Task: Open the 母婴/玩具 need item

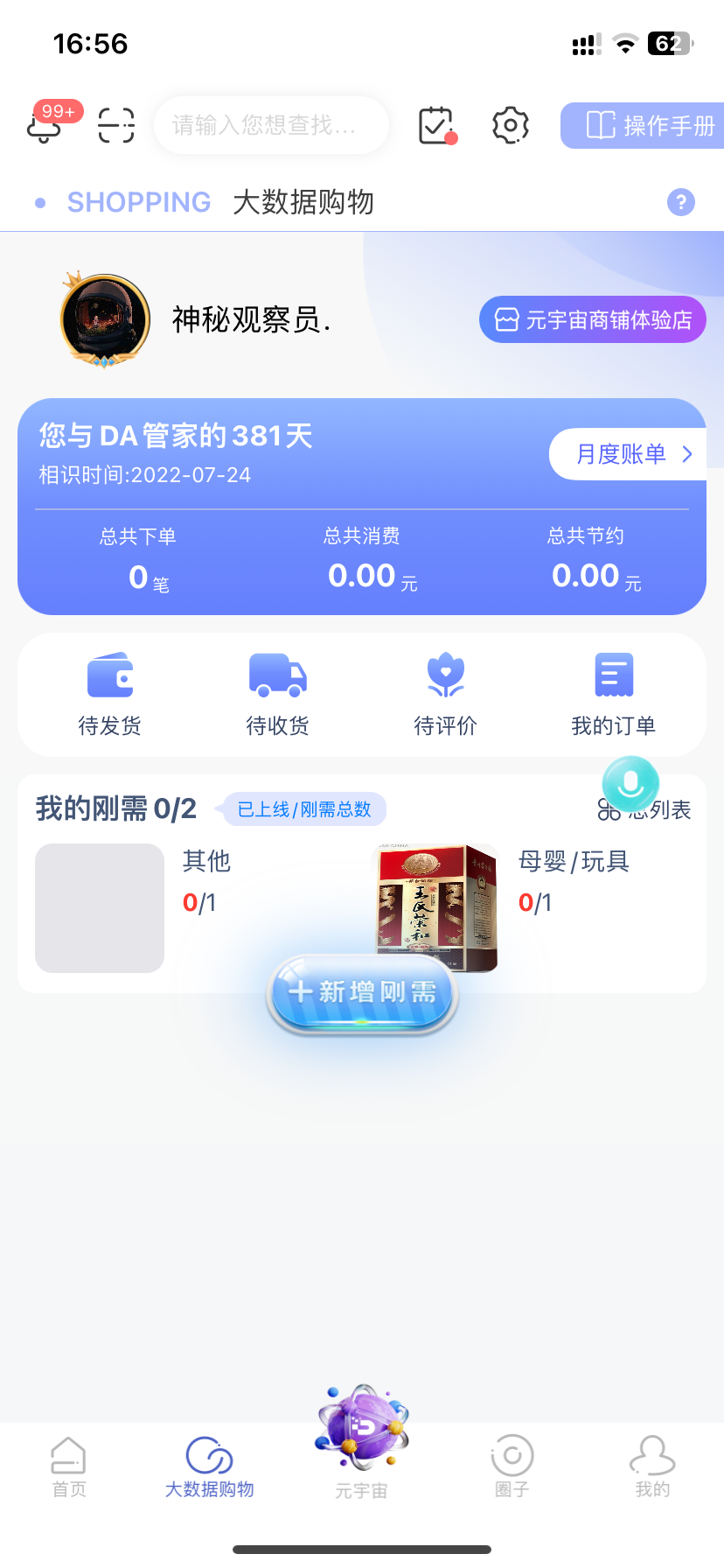Action: [x=525, y=906]
